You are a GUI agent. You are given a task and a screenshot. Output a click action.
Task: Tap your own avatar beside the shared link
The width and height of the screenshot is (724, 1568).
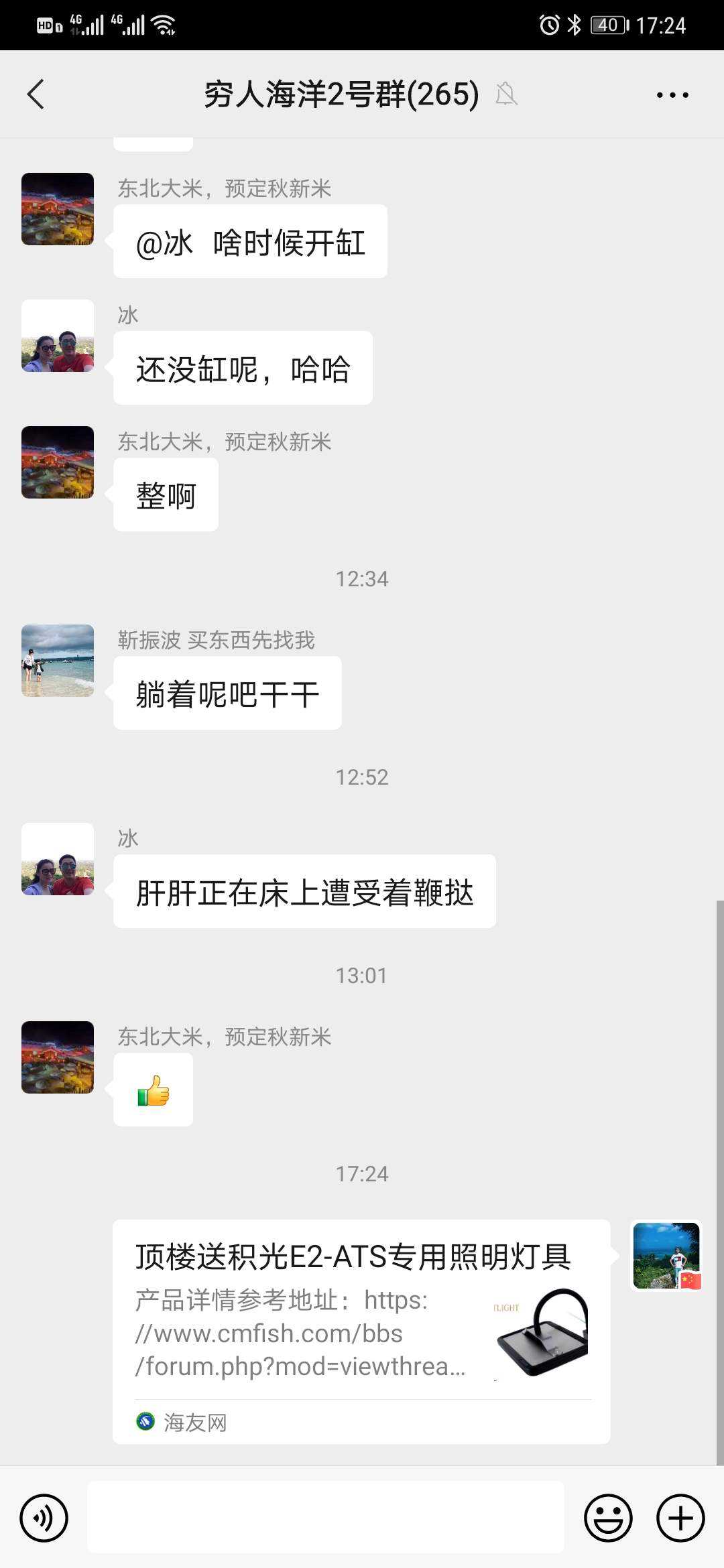point(666,1256)
